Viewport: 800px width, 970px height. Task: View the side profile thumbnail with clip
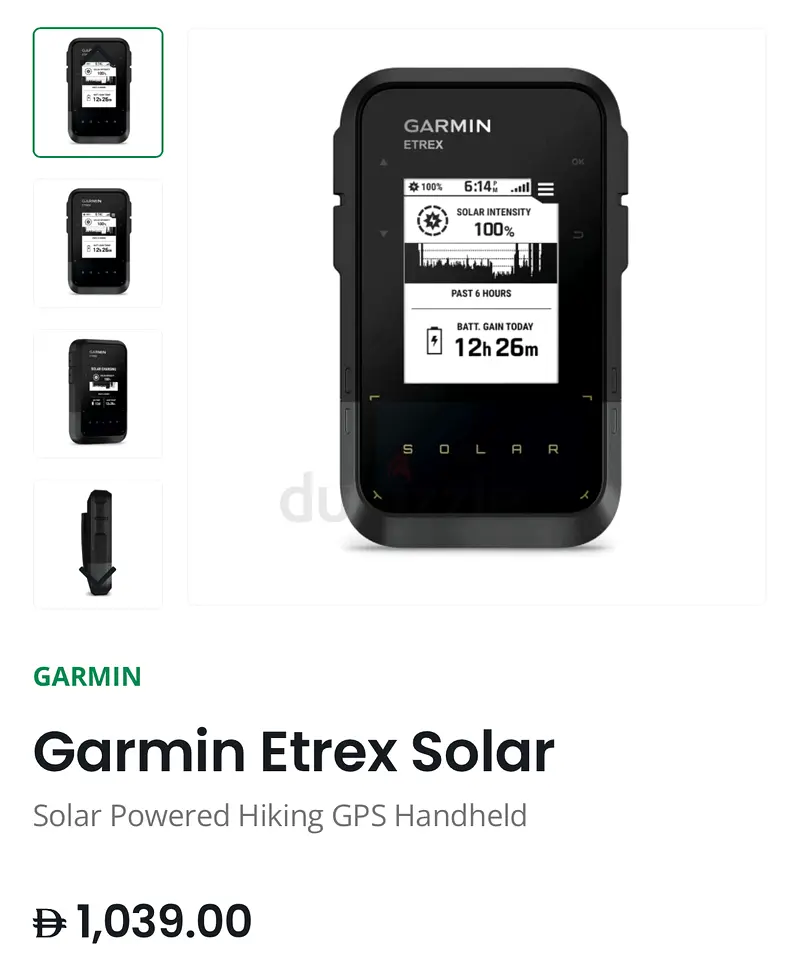(x=98, y=543)
